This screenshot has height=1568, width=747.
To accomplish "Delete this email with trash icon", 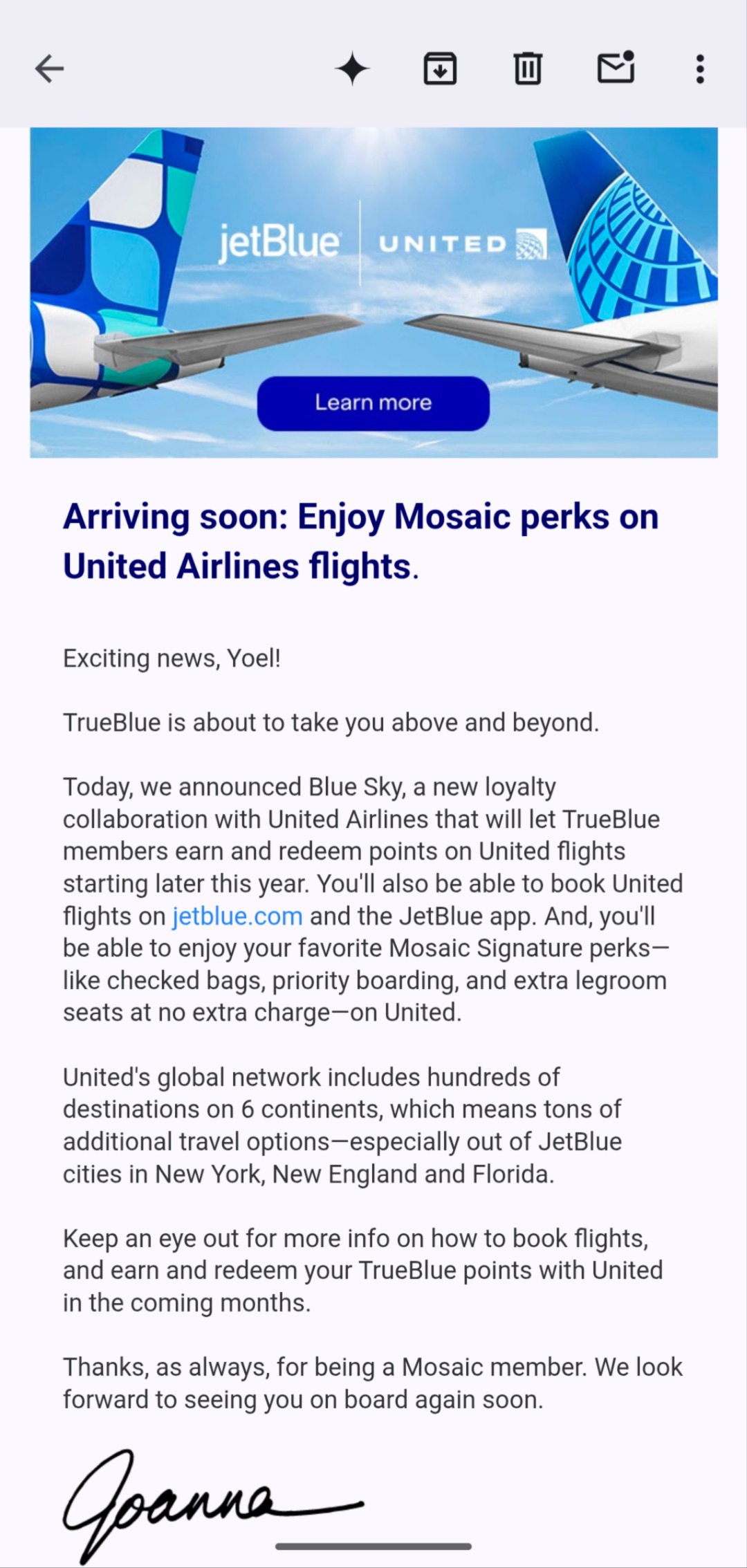I will 528,69.
